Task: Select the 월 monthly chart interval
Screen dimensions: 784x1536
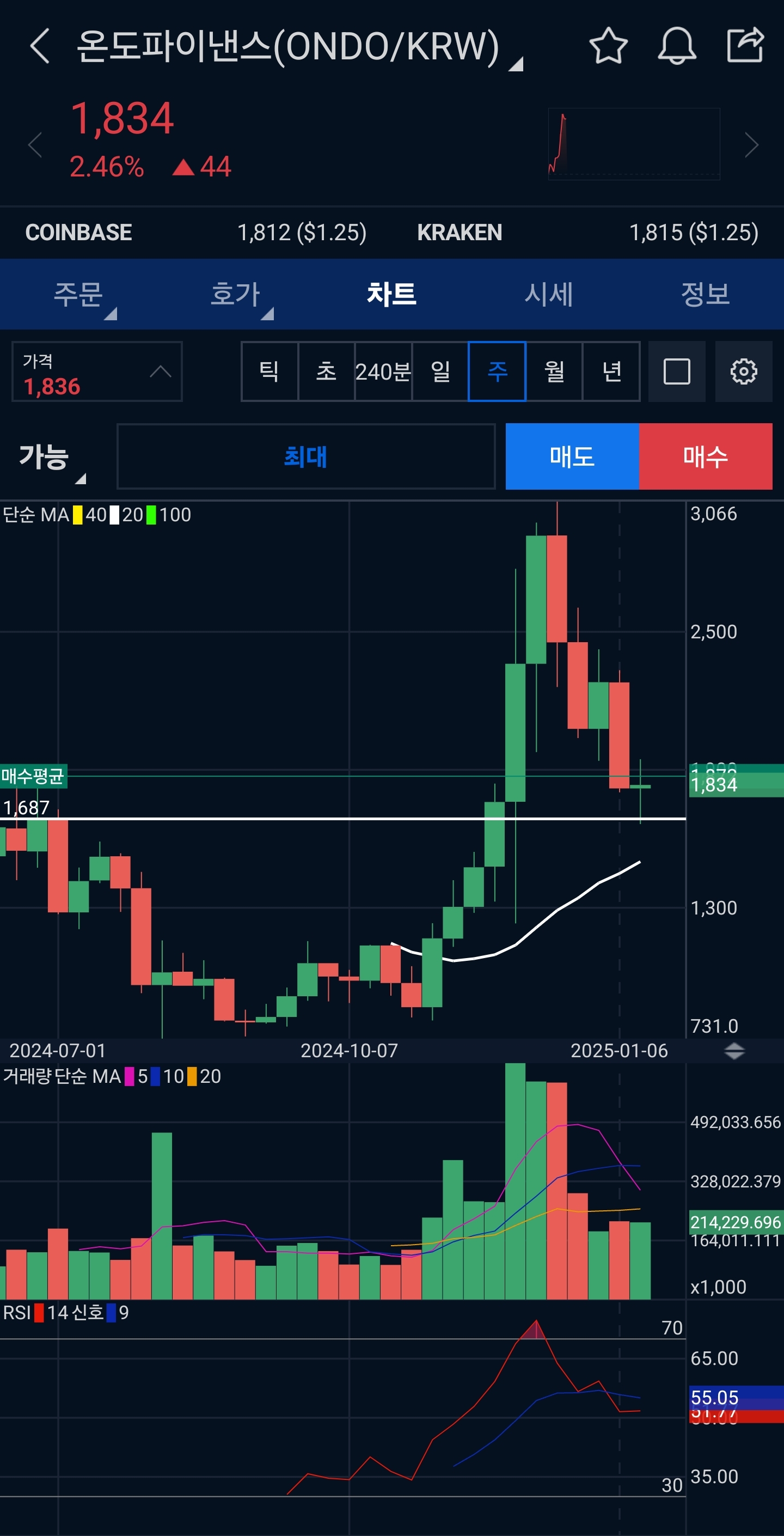Action: click(554, 371)
